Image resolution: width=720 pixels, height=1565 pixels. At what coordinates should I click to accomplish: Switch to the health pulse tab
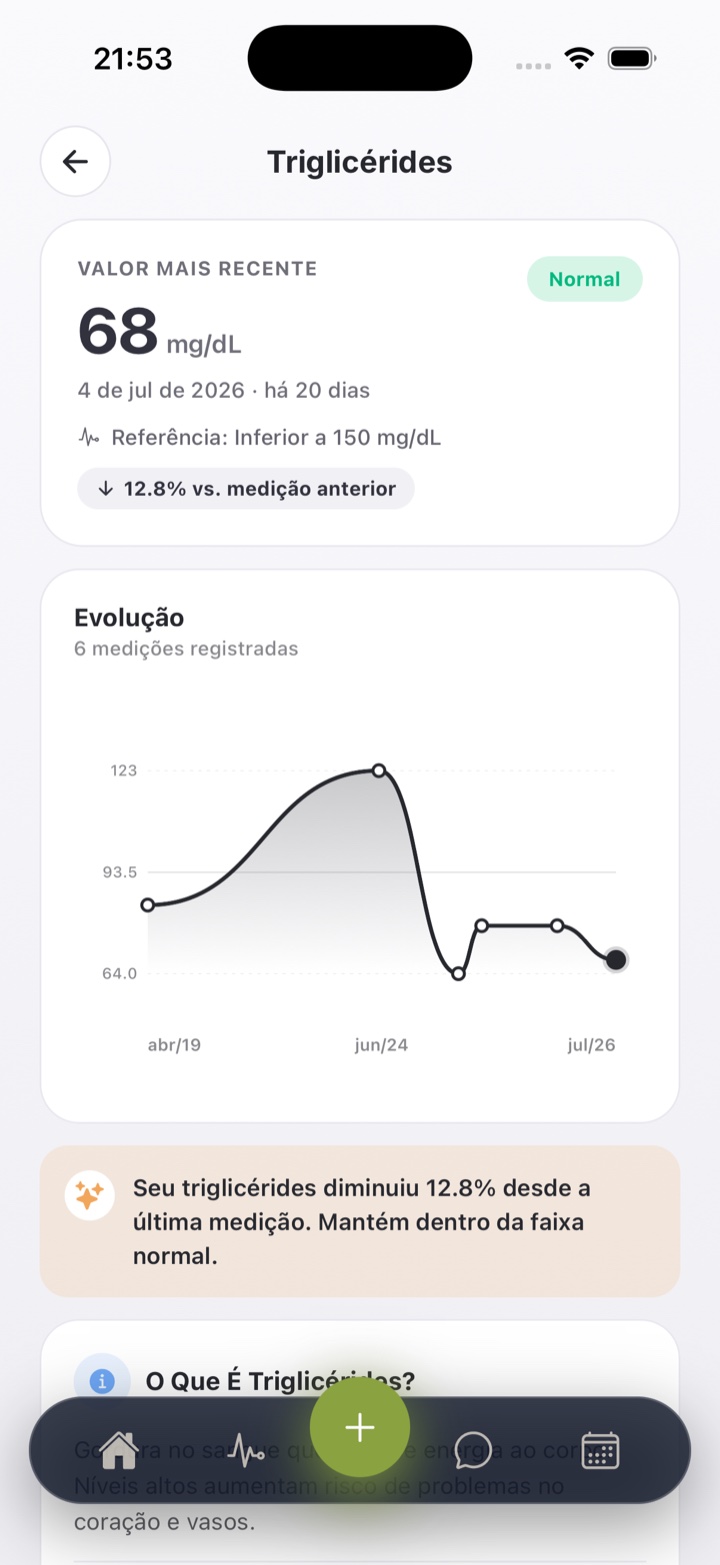(x=245, y=1449)
